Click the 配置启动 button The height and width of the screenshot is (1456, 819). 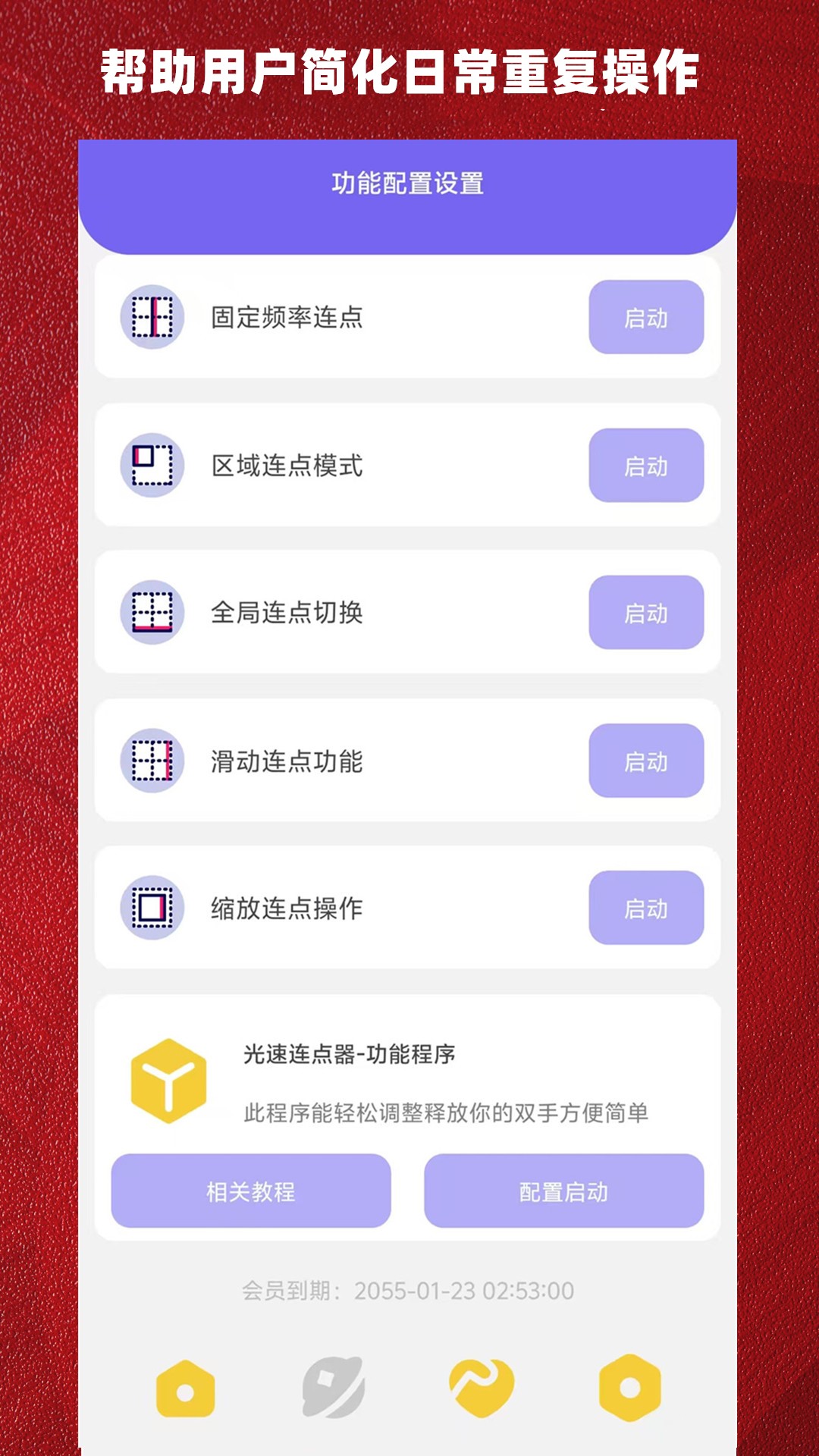click(564, 1191)
